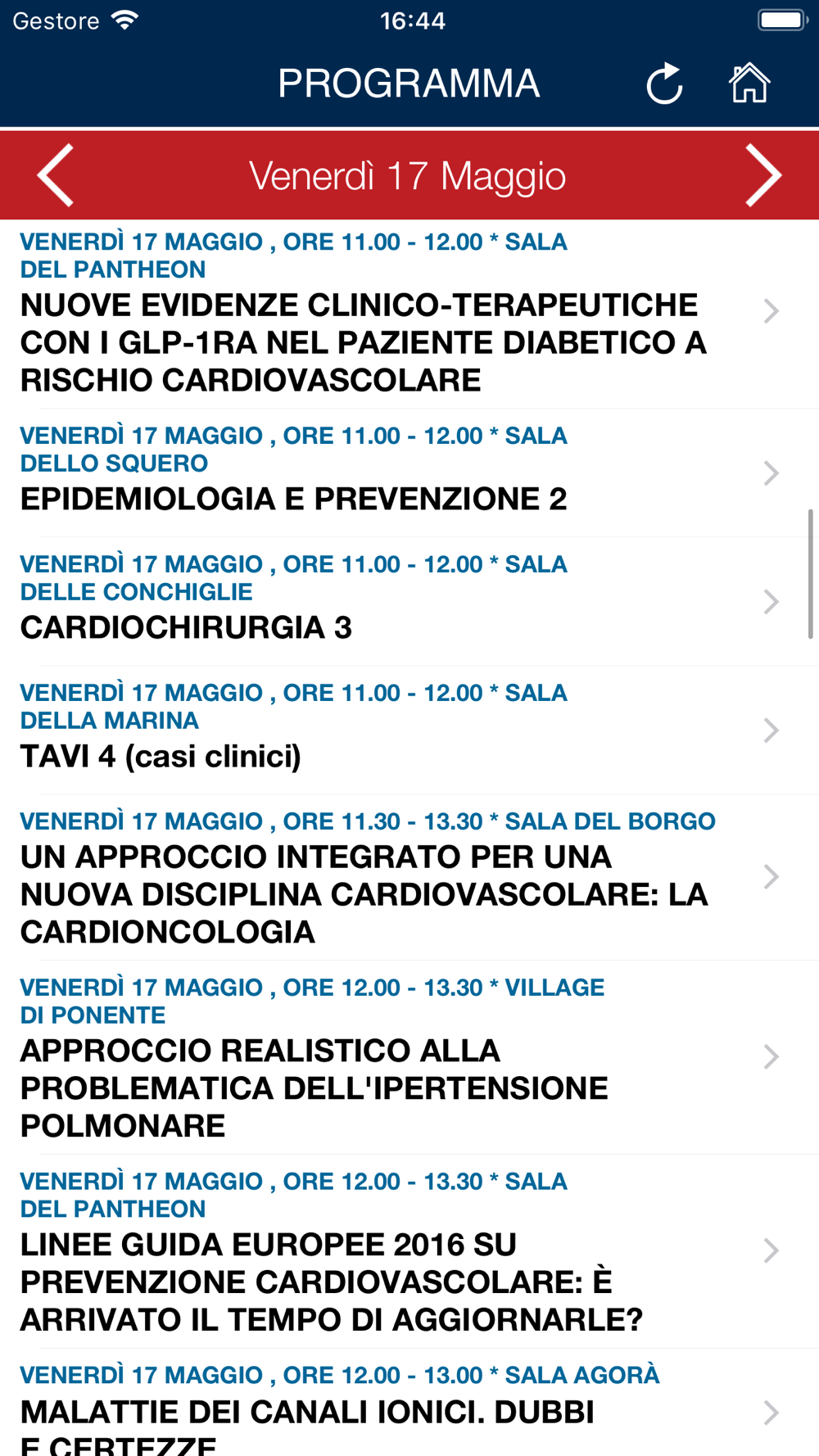Go to the home screen icon

coord(749,83)
